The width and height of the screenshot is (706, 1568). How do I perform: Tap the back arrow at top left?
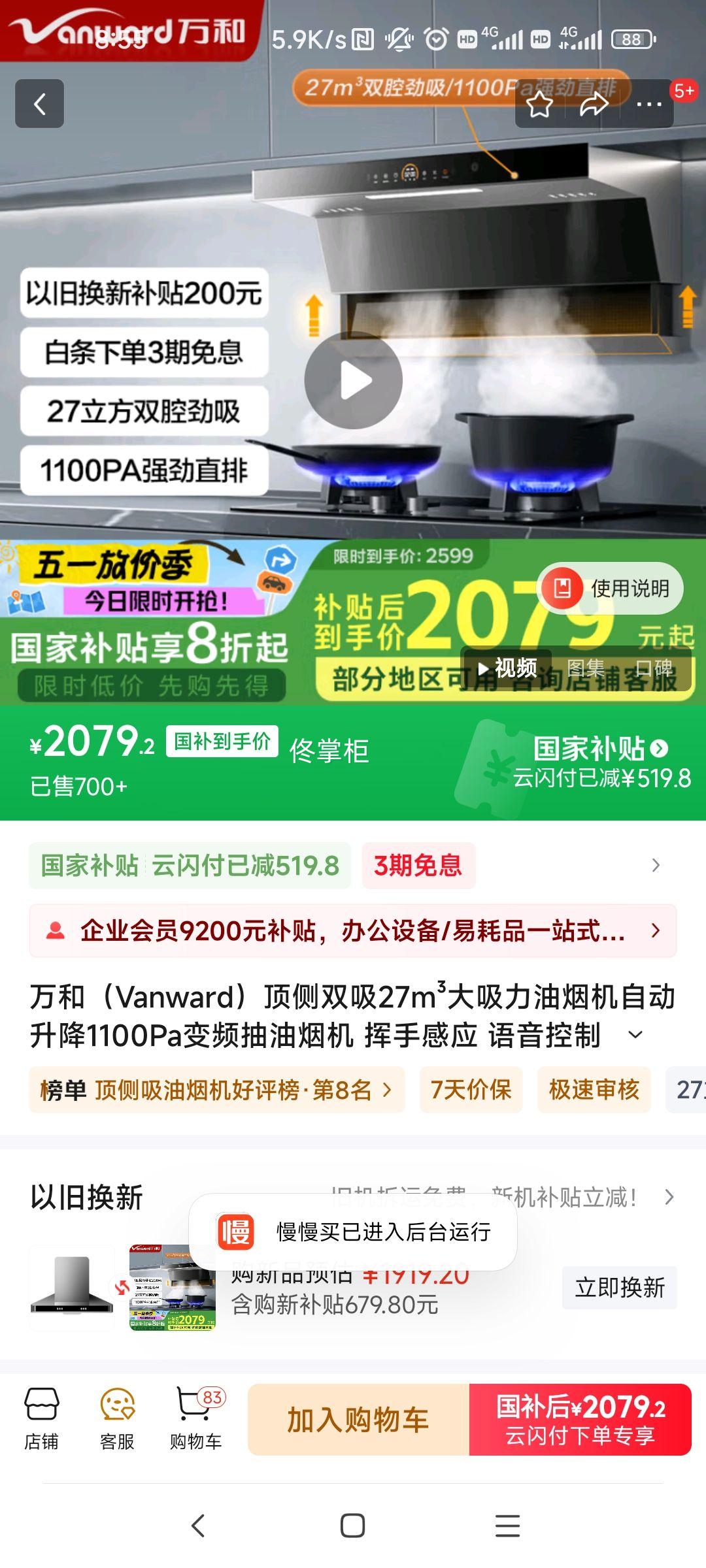(39, 103)
